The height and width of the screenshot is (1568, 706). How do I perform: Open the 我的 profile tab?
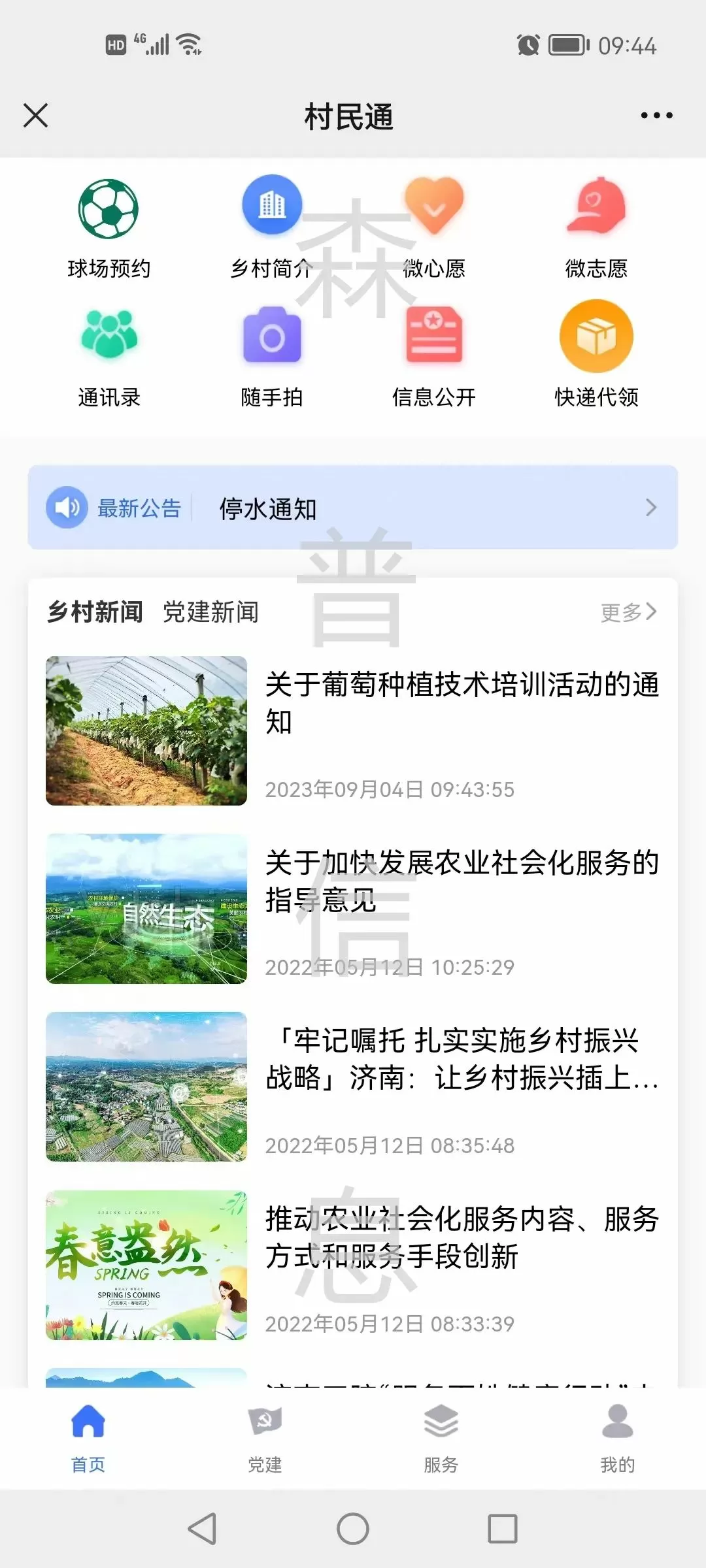coord(618,1439)
